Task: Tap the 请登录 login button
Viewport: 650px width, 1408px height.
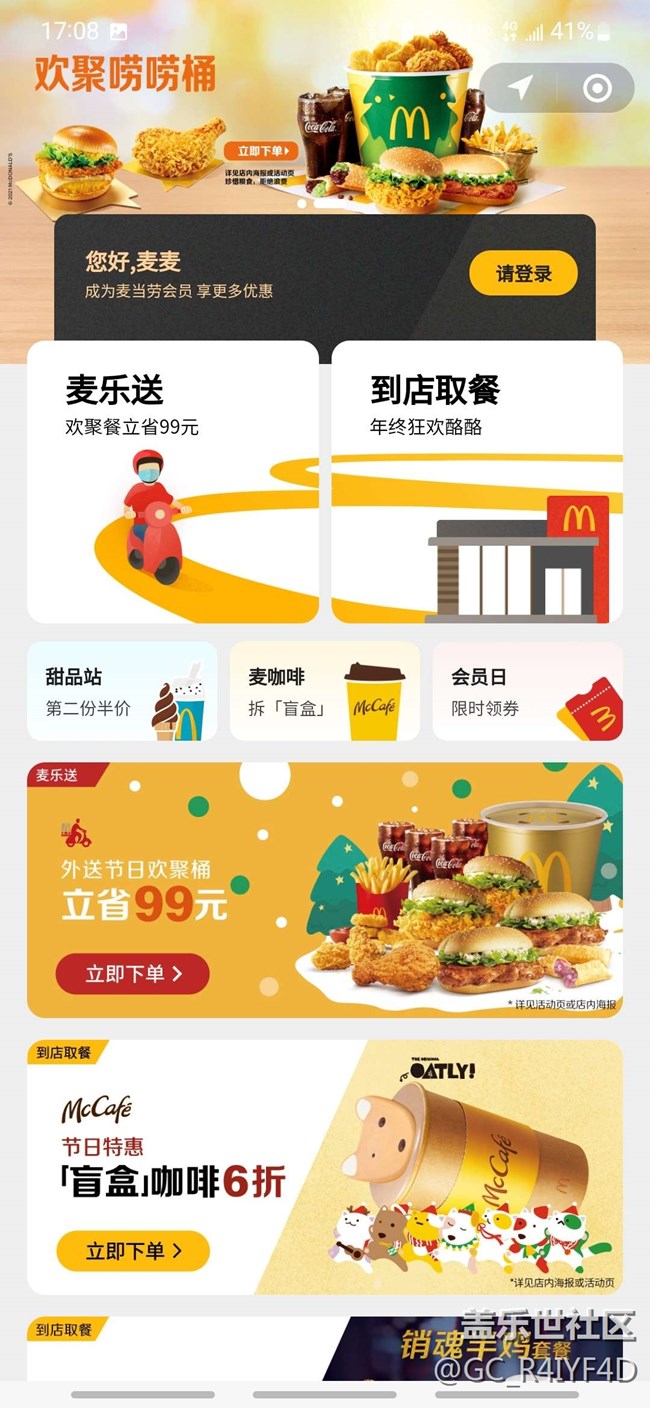Action: point(523,273)
